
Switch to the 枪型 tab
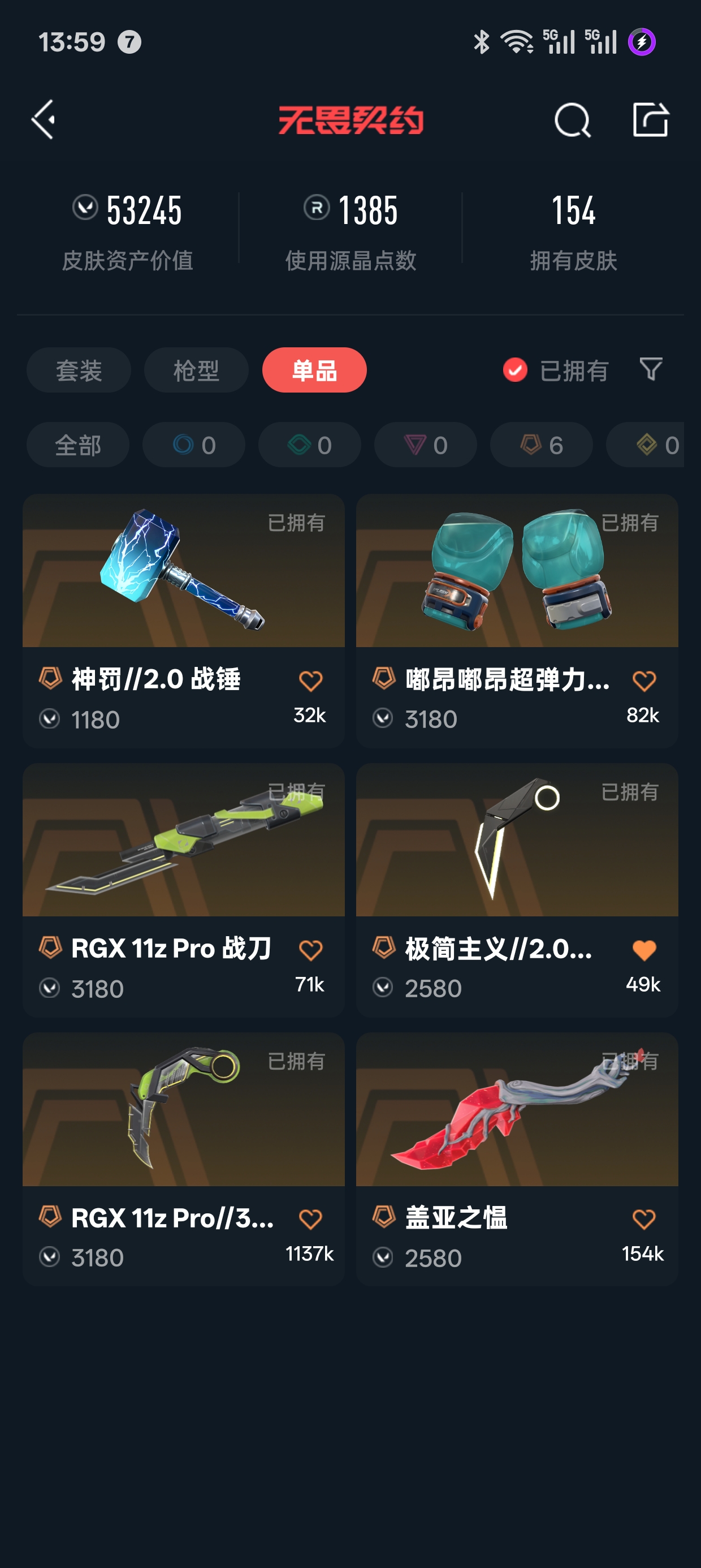(196, 370)
